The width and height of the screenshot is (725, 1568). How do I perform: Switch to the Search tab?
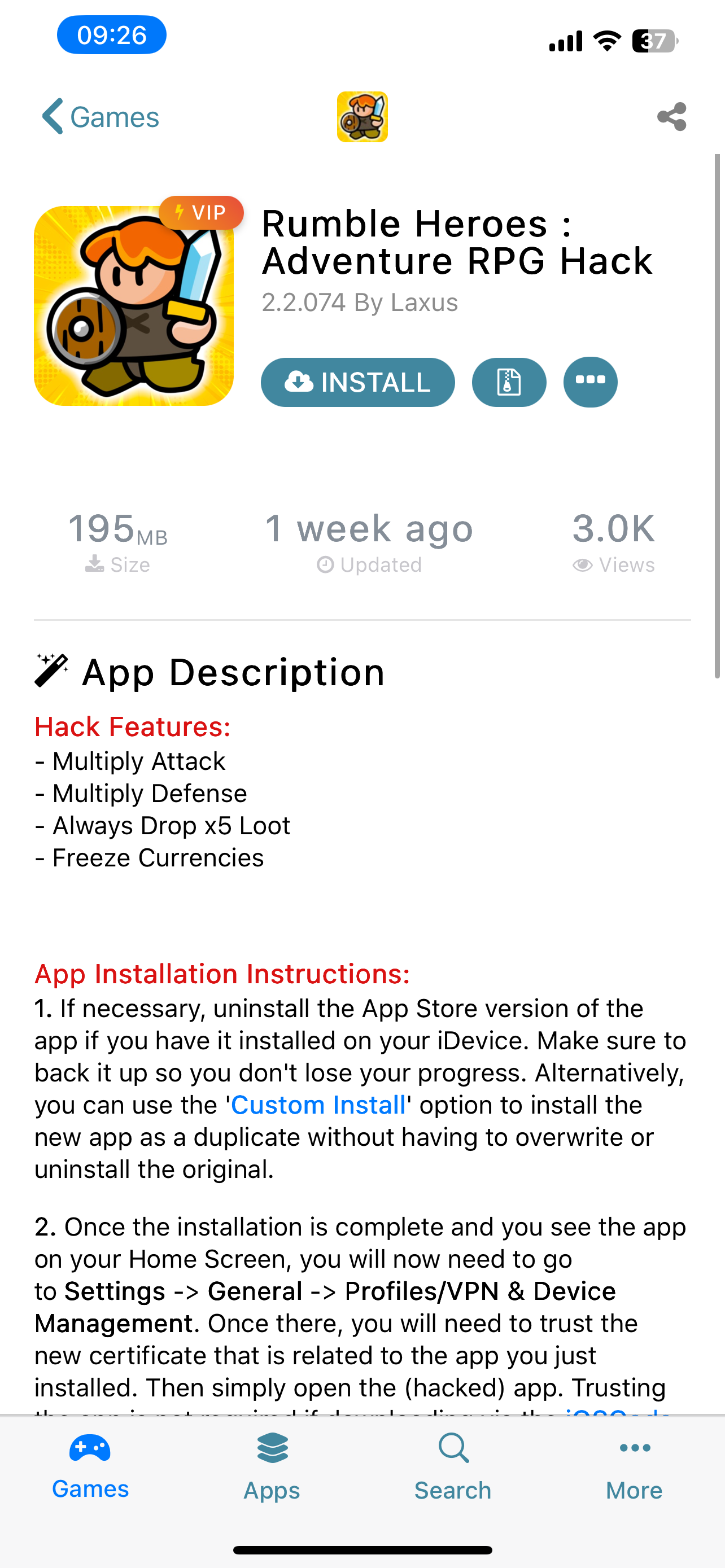(x=453, y=1467)
